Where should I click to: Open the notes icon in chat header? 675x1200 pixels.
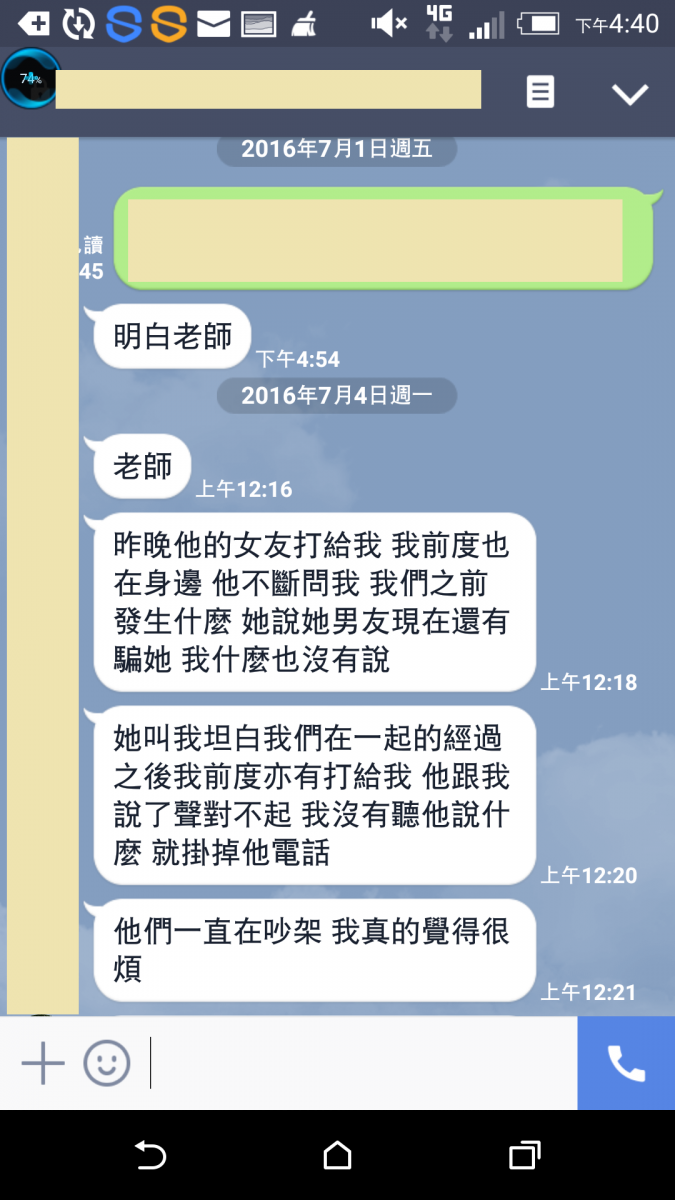point(540,92)
